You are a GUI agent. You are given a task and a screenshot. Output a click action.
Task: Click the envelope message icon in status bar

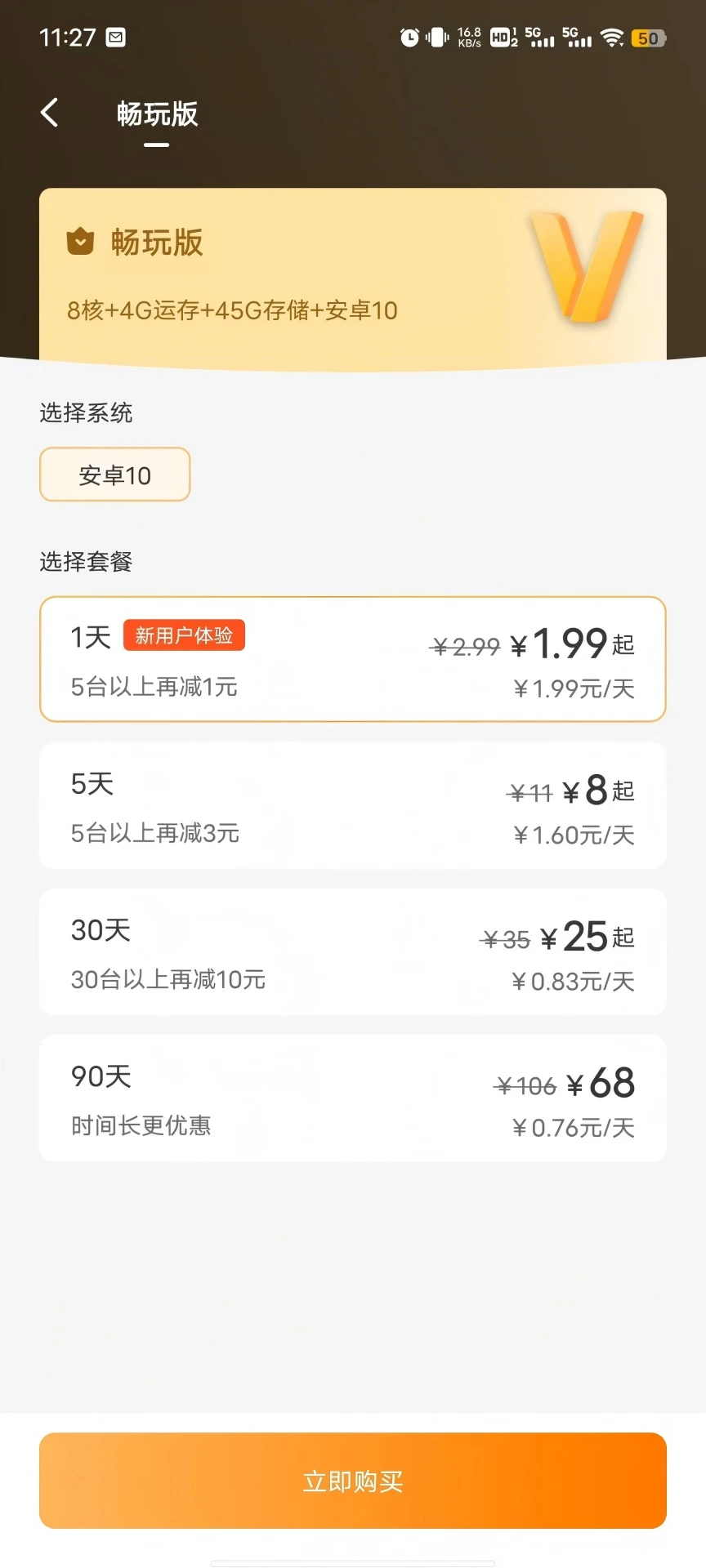(114, 38)
